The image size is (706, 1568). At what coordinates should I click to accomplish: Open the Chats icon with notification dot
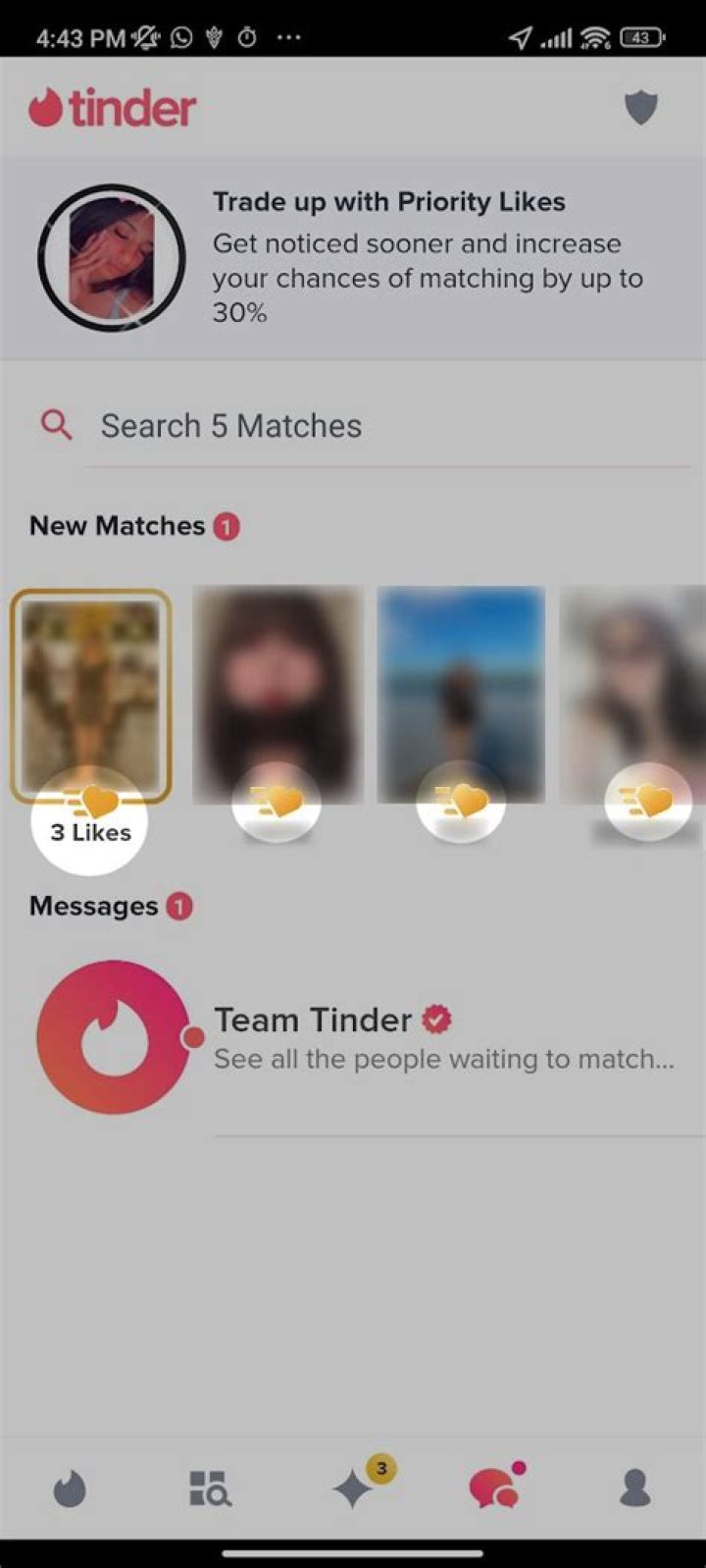495,1488
